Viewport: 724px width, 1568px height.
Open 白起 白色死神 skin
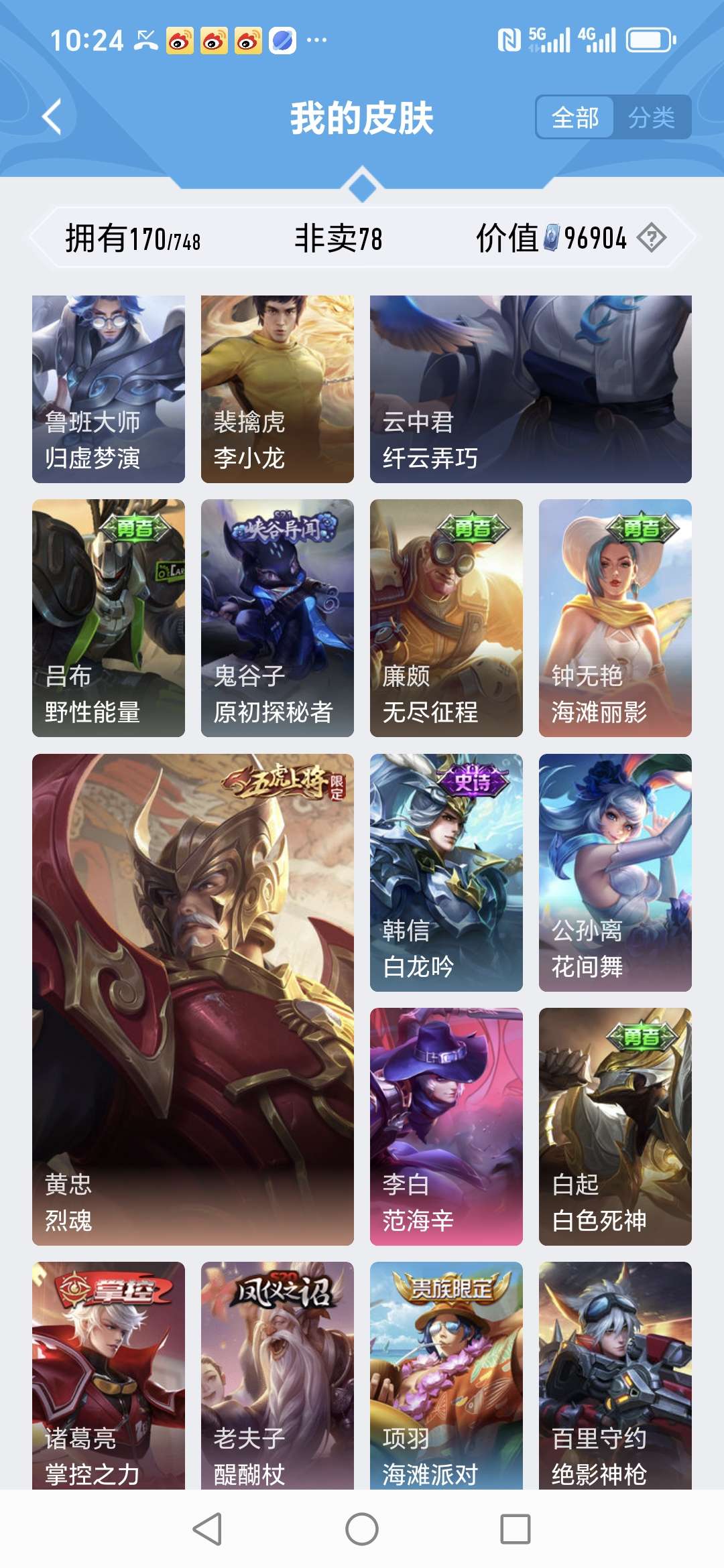615,1126
